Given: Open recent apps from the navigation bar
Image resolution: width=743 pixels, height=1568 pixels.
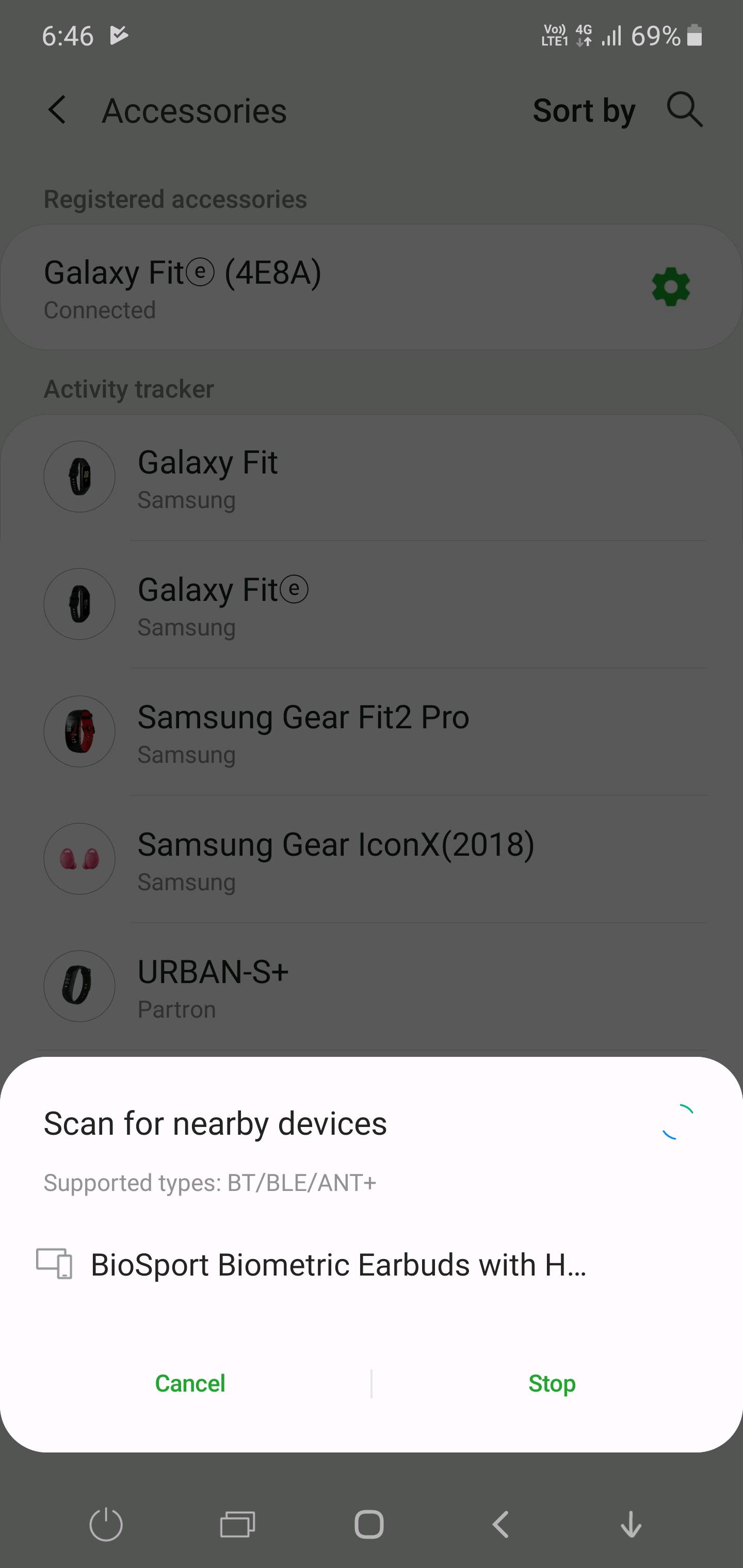Looking at the screenshot, I should [x=237, y=1525].
